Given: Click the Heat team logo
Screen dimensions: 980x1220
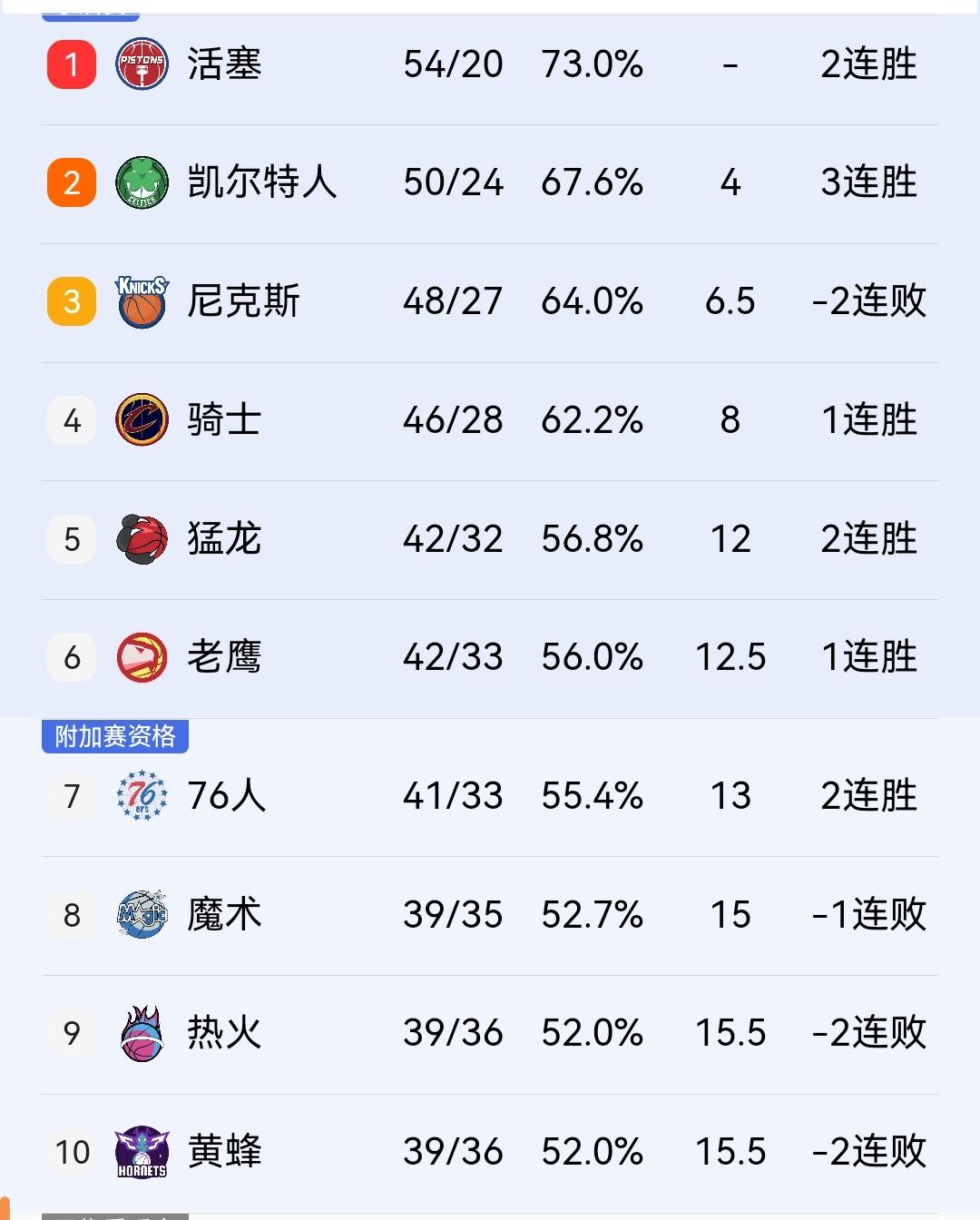Looking at the screenshot, I should [x=141, y=1033].
